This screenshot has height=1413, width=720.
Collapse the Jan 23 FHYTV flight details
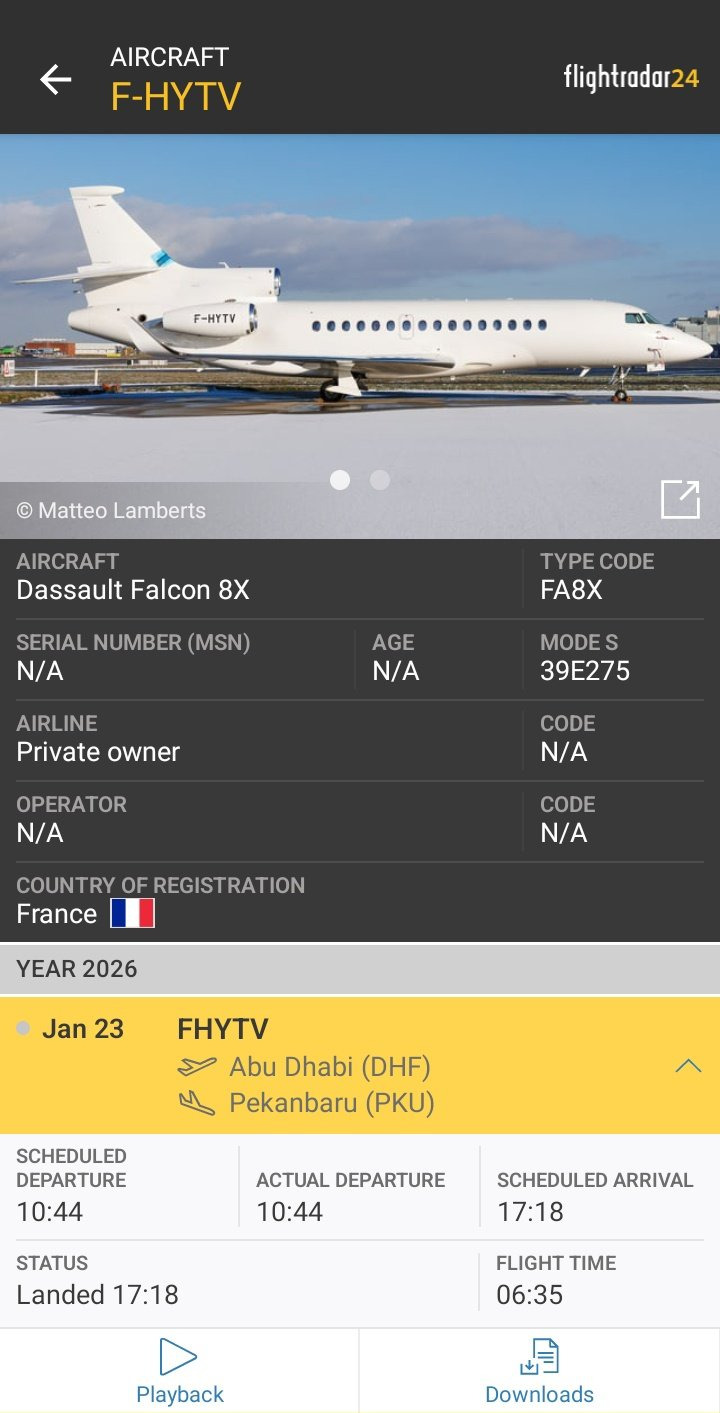(x=688, y=1066)
